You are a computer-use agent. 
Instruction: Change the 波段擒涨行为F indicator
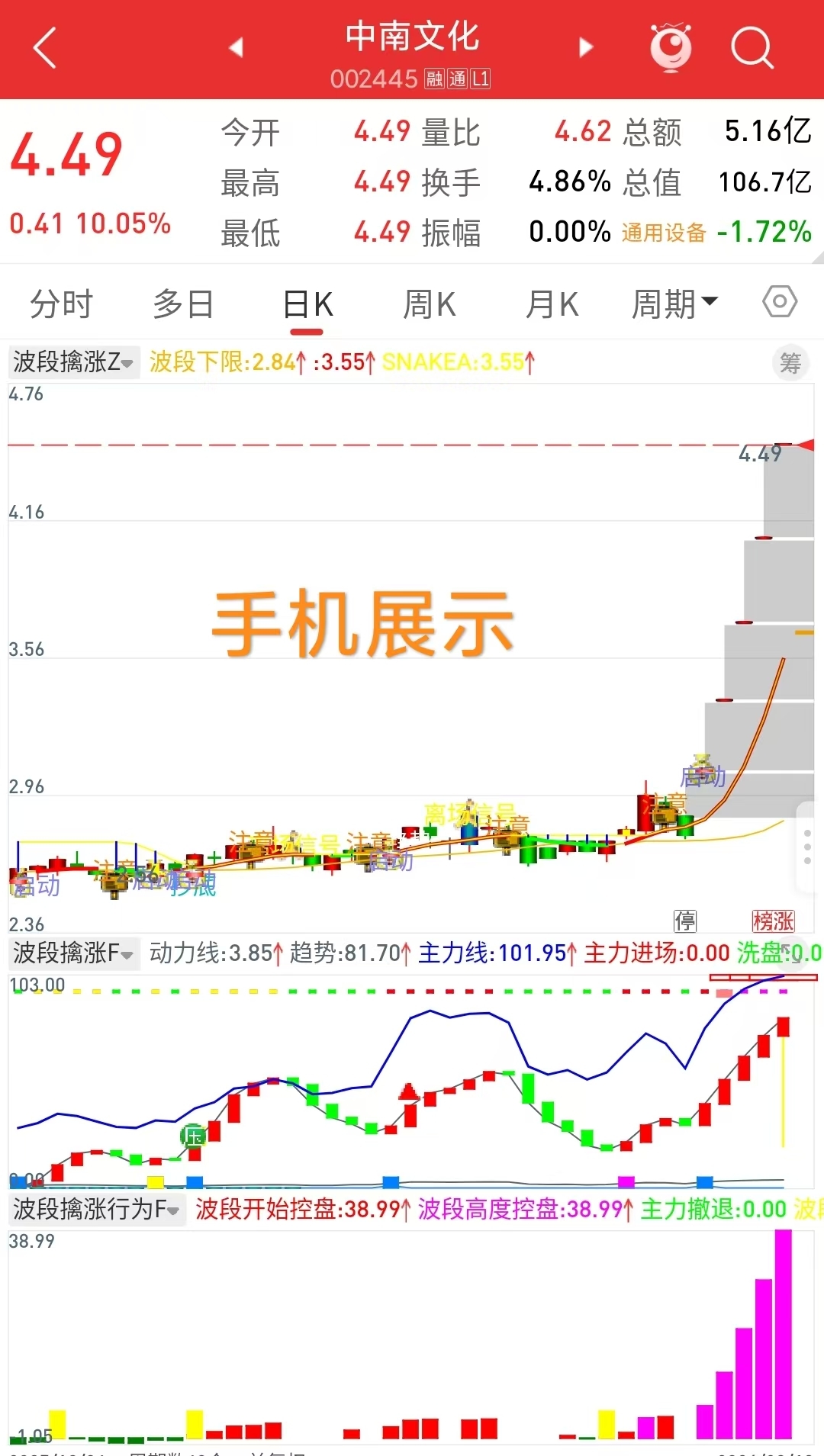click(x=96, y=1209)
